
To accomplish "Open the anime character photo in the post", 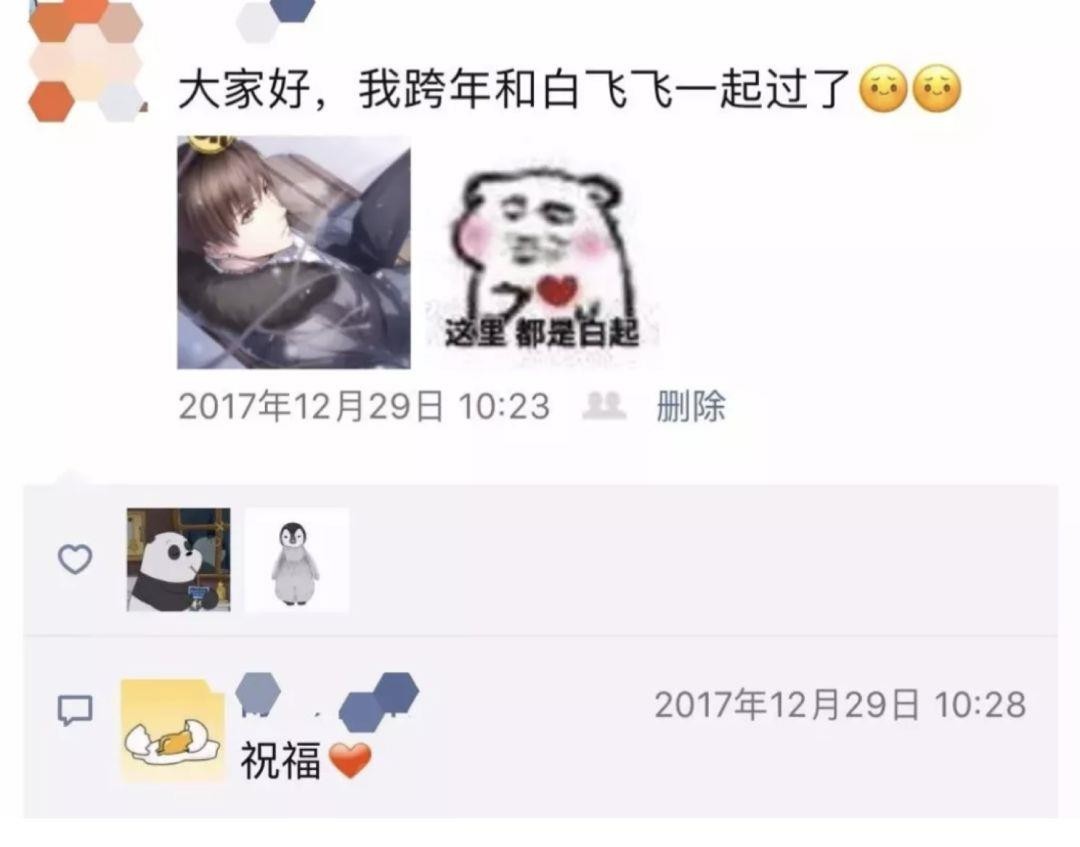I will [x=293, y=252].
